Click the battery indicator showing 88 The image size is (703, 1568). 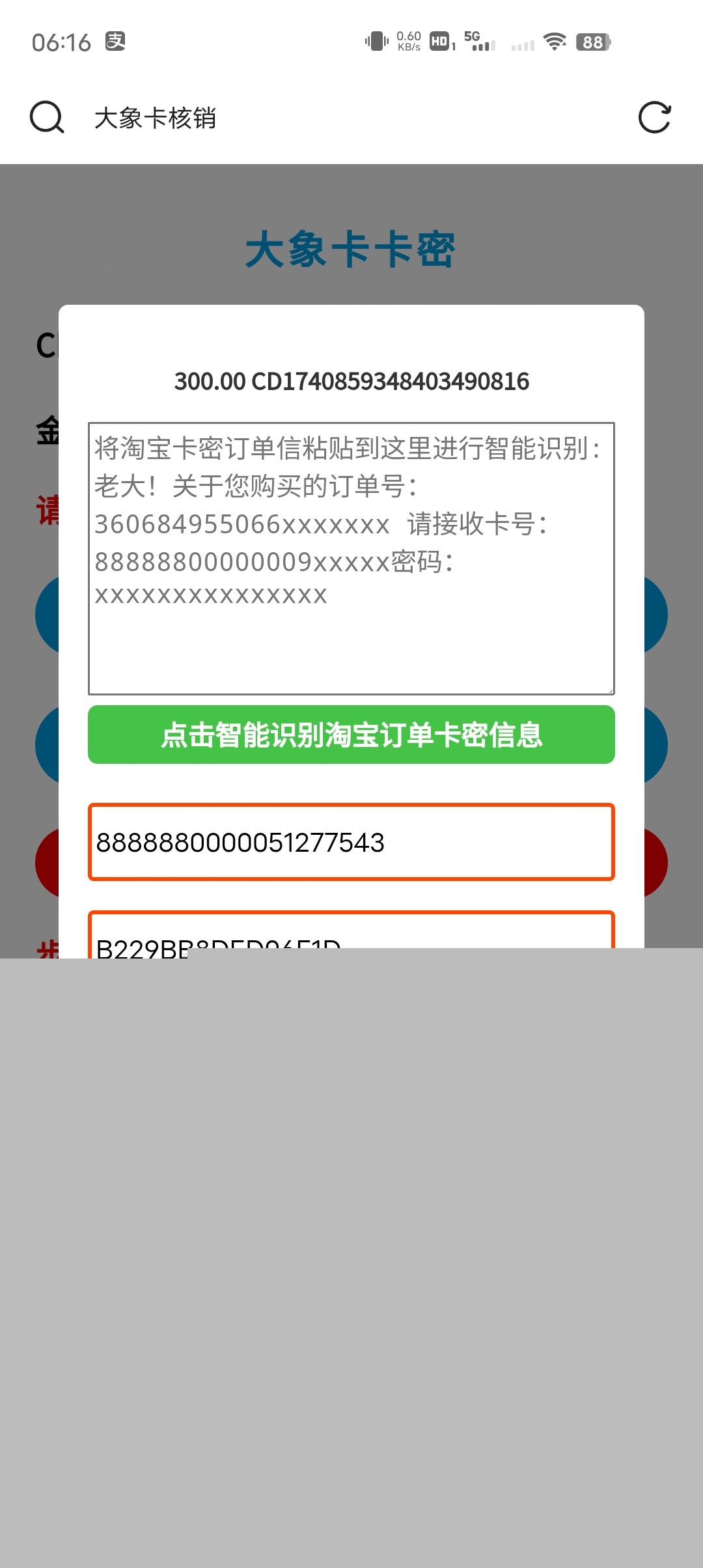pyautogui.click(x=592, y=43)
